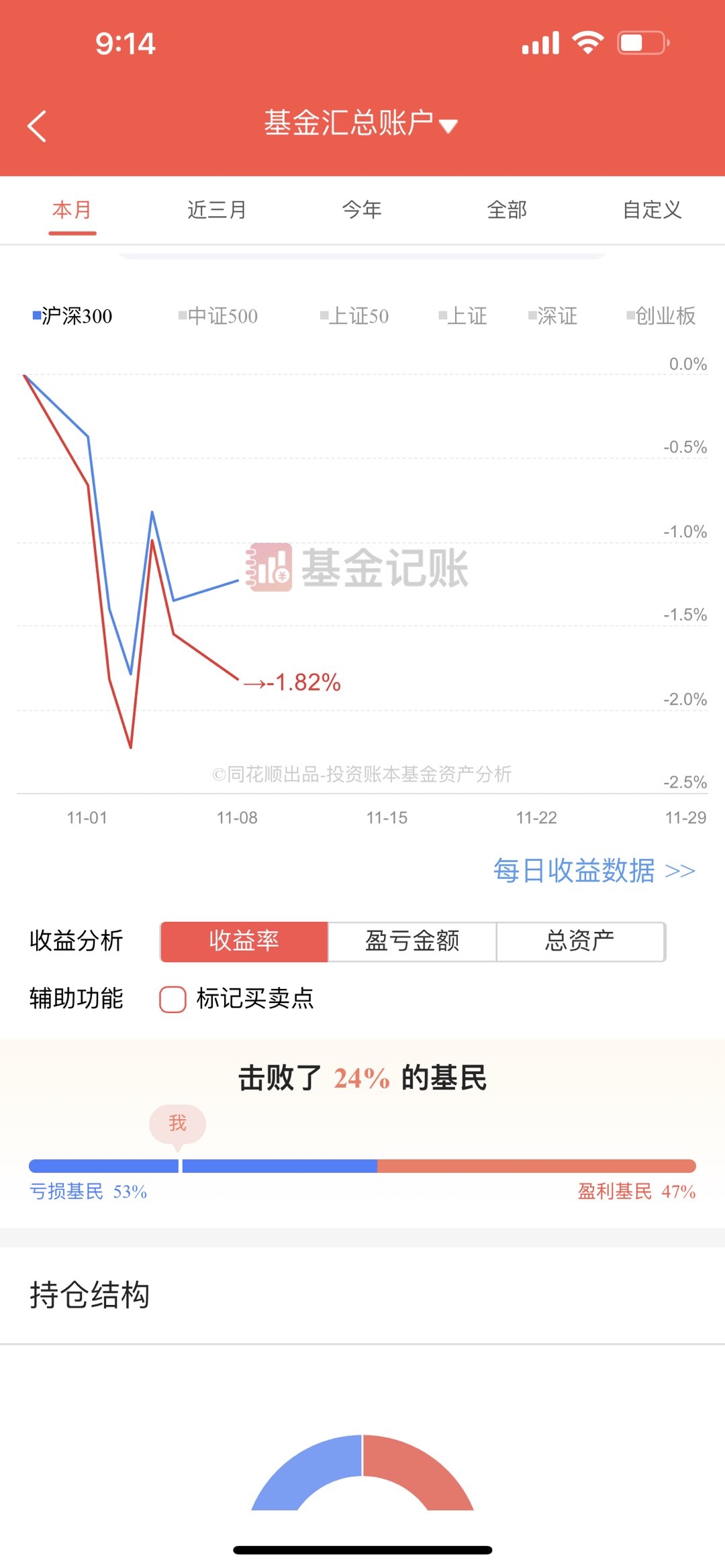Image resolution: width=725 pixels, height=1568 pixels.
Task: Go back using the top-left arrow
Action: 38,126
